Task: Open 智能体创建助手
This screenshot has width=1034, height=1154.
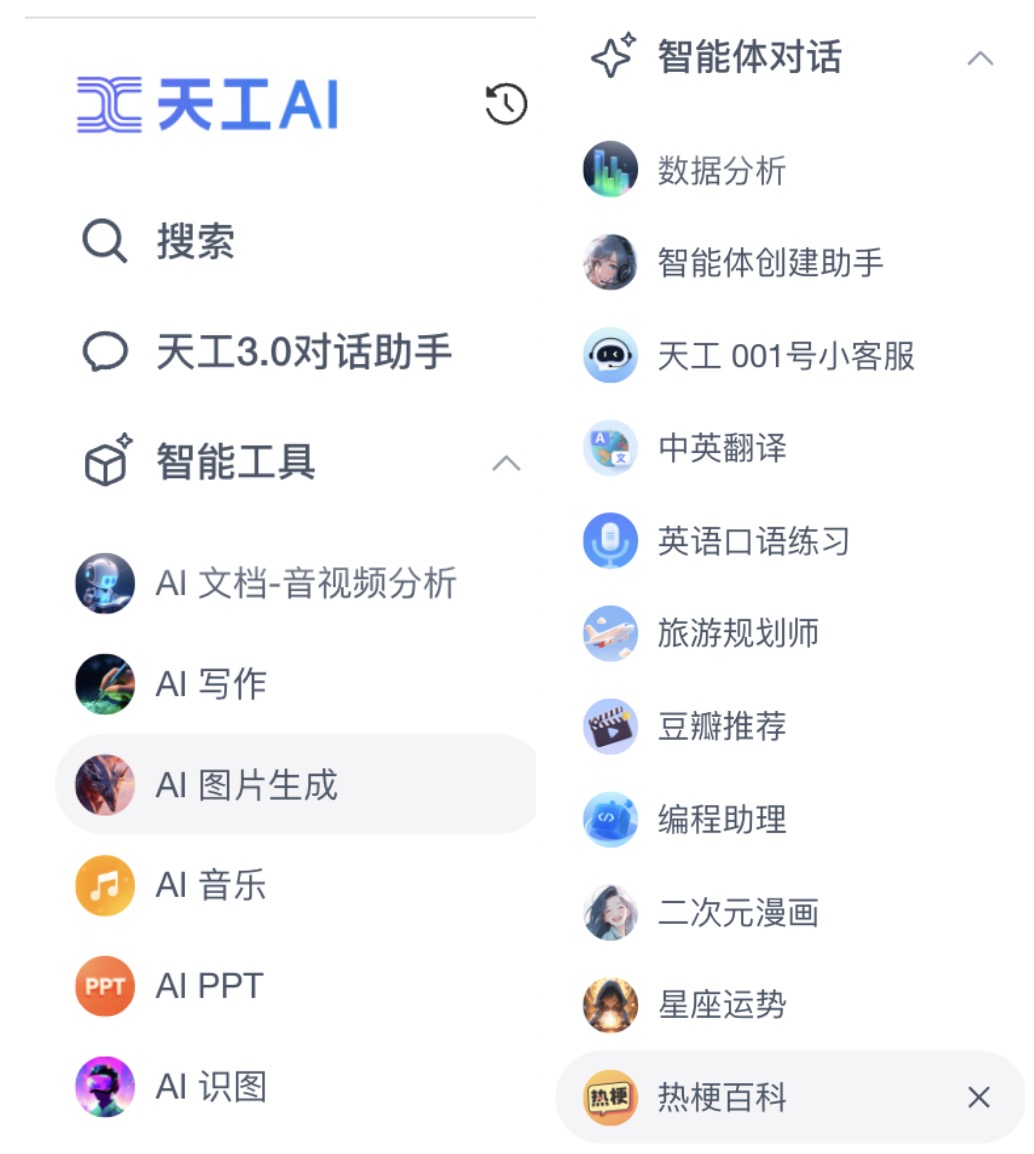Action: tap(770, 263)
